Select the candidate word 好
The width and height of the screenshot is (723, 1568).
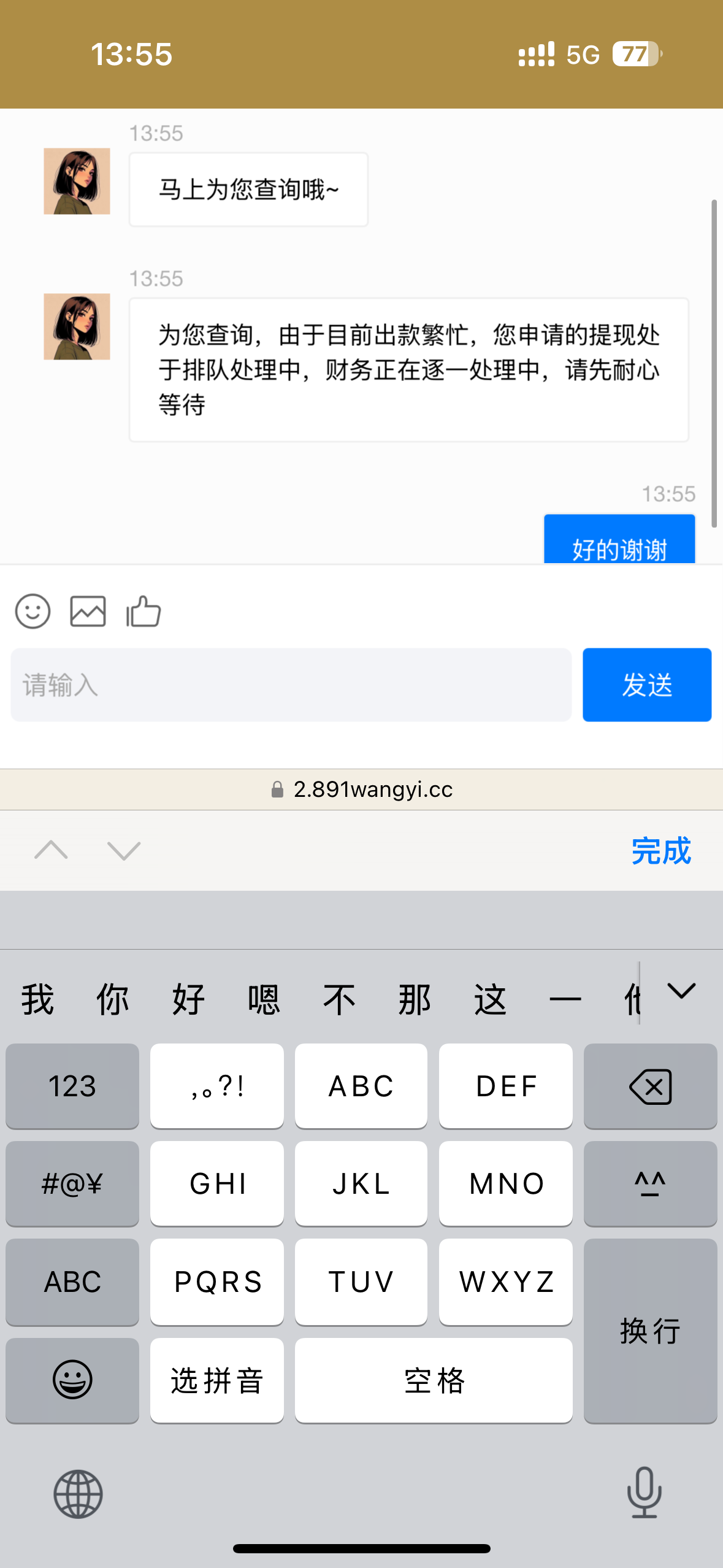click(x=188, y=999)
